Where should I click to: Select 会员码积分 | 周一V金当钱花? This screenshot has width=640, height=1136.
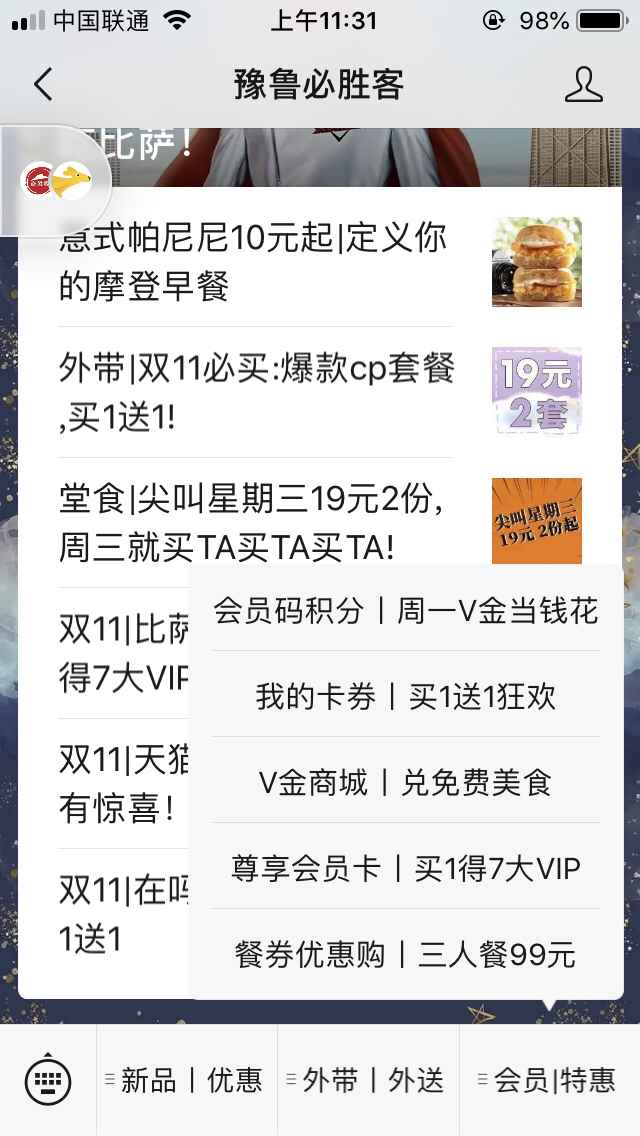tap(405, 611)
